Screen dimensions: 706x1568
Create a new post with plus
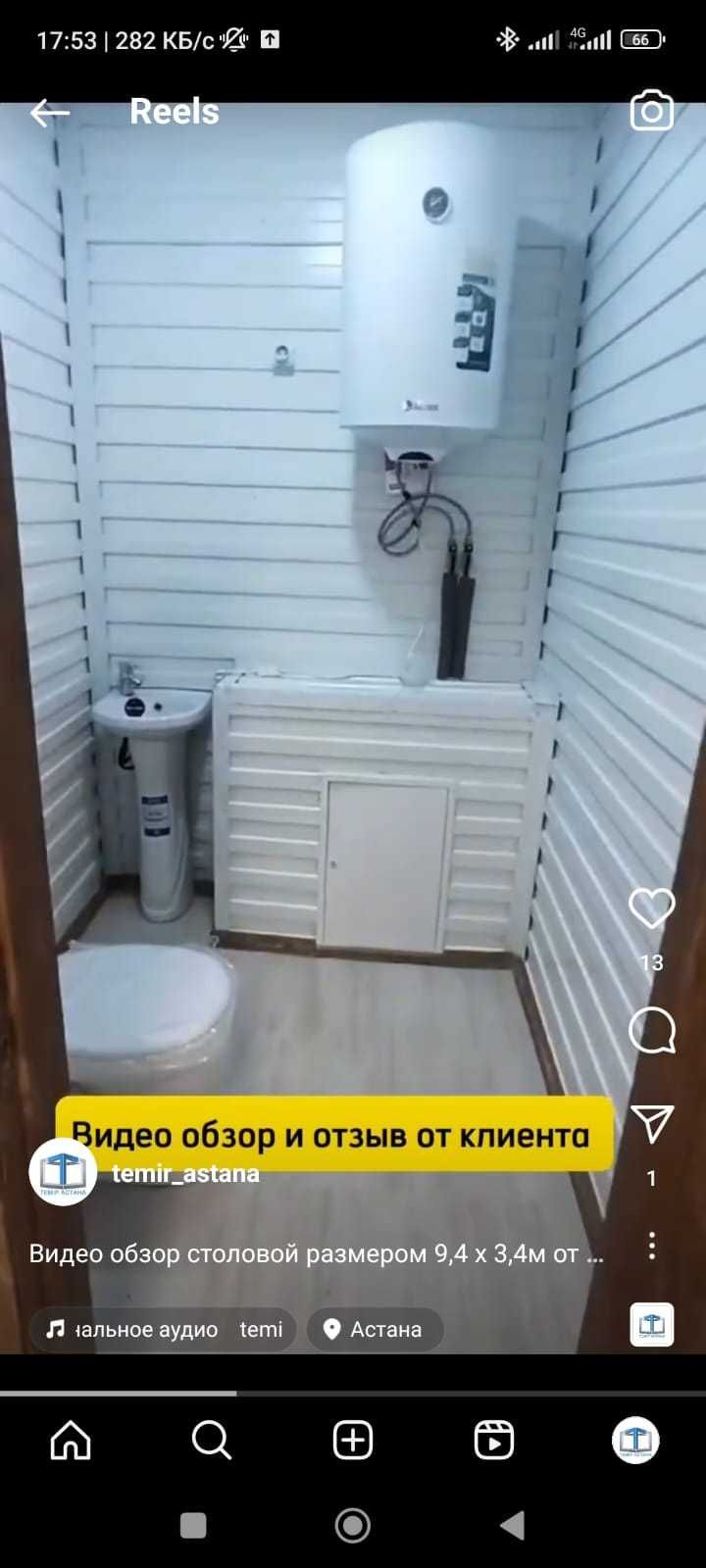point(353,1441)
